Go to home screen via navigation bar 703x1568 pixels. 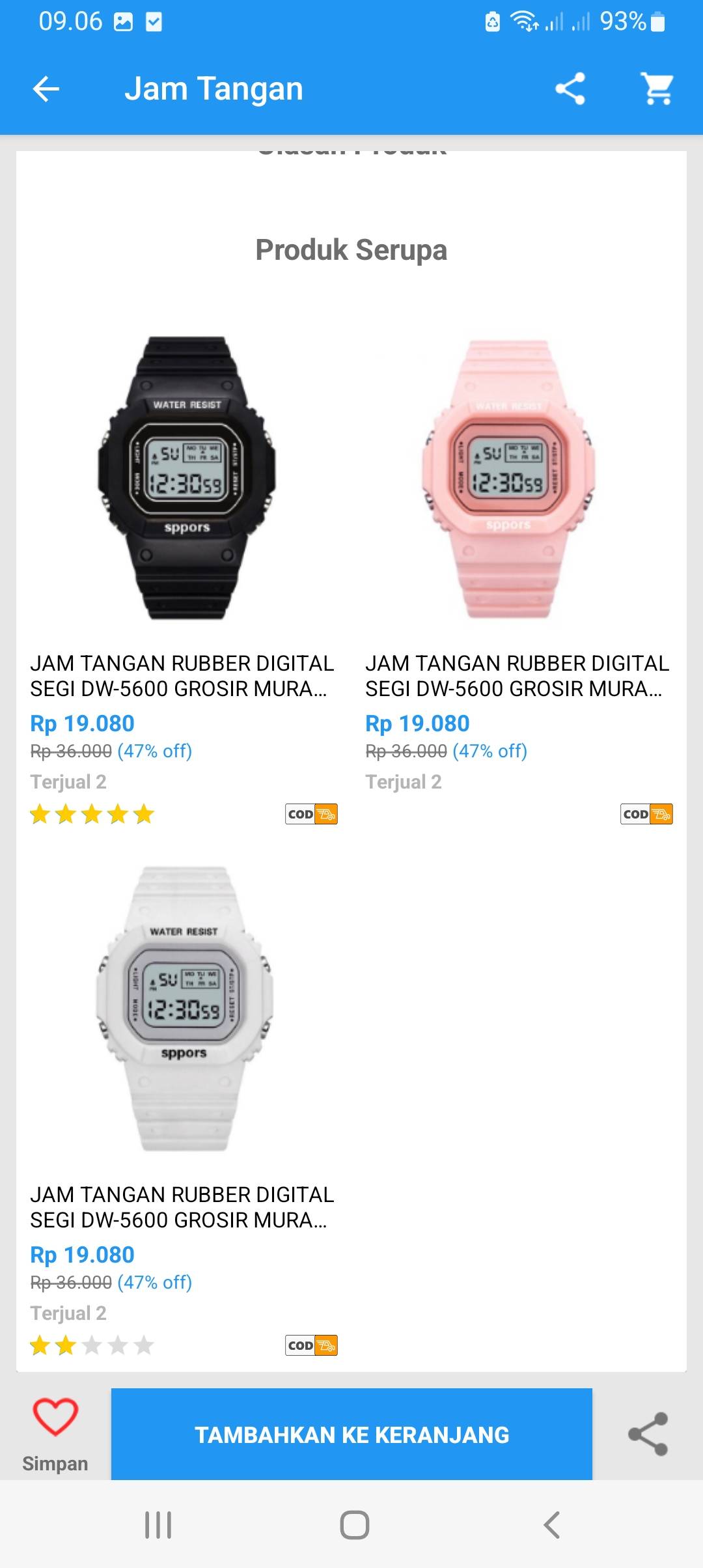[355, 1524]
